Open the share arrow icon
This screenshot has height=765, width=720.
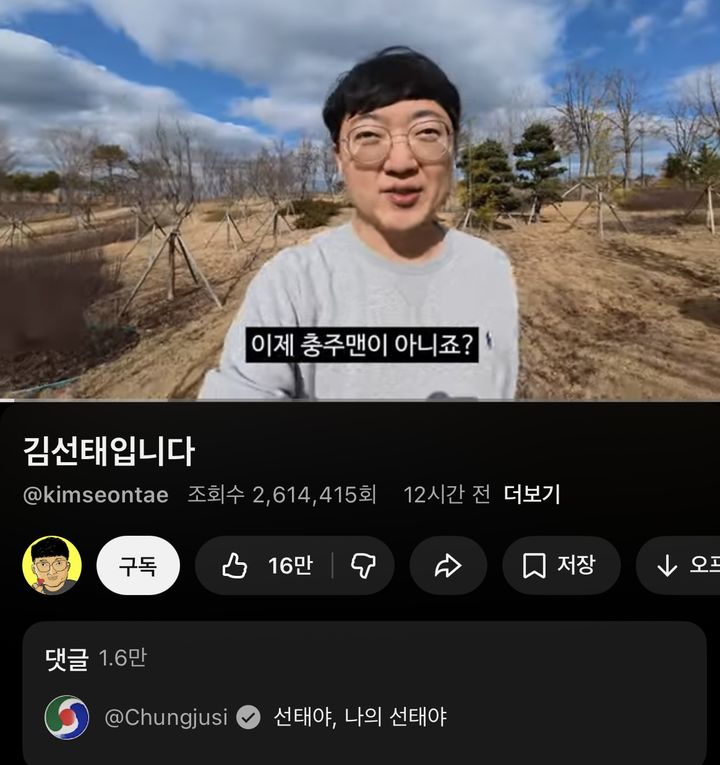click(446, 565)
